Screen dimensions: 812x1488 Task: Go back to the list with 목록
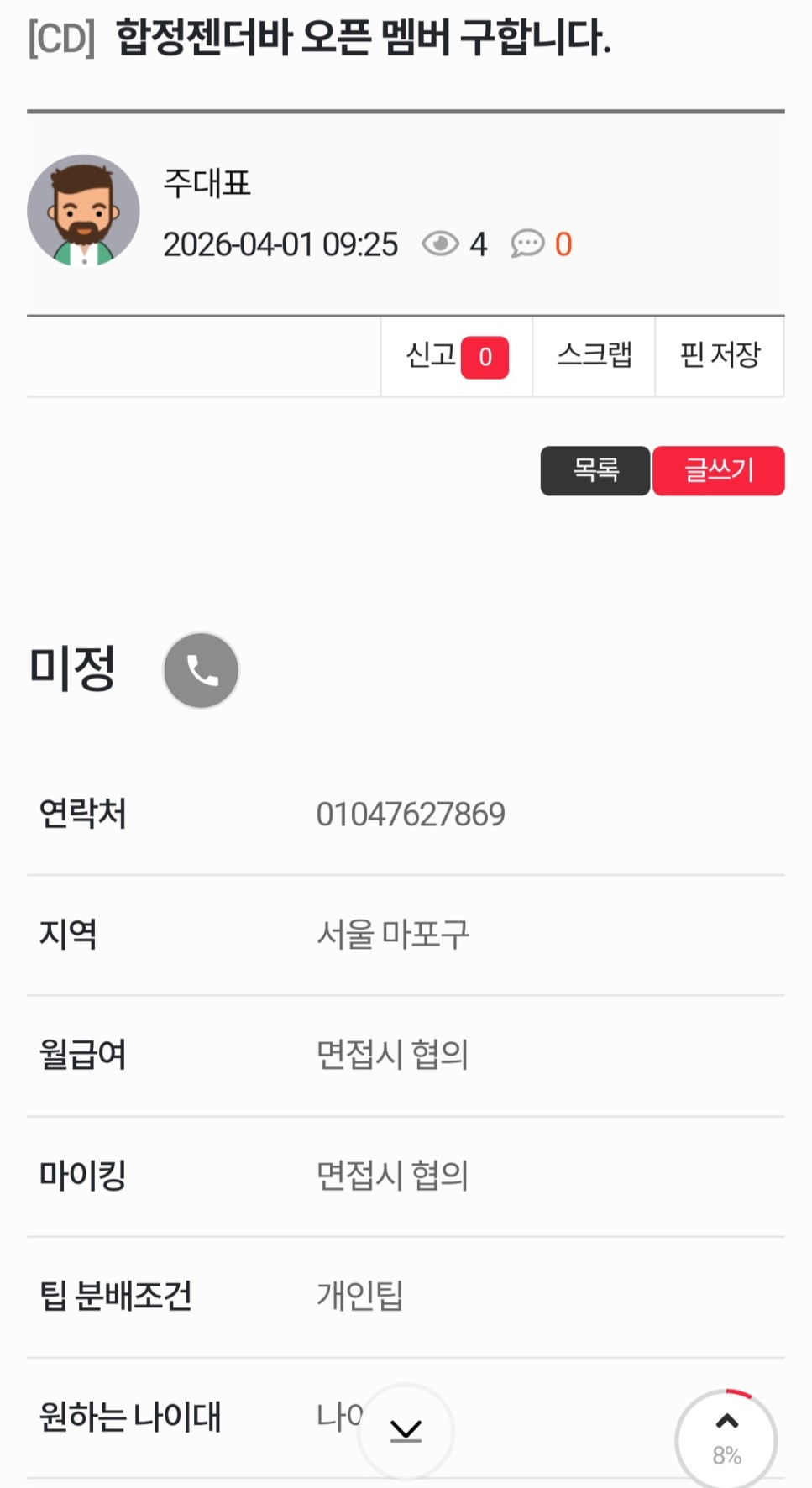pos(595,470)
